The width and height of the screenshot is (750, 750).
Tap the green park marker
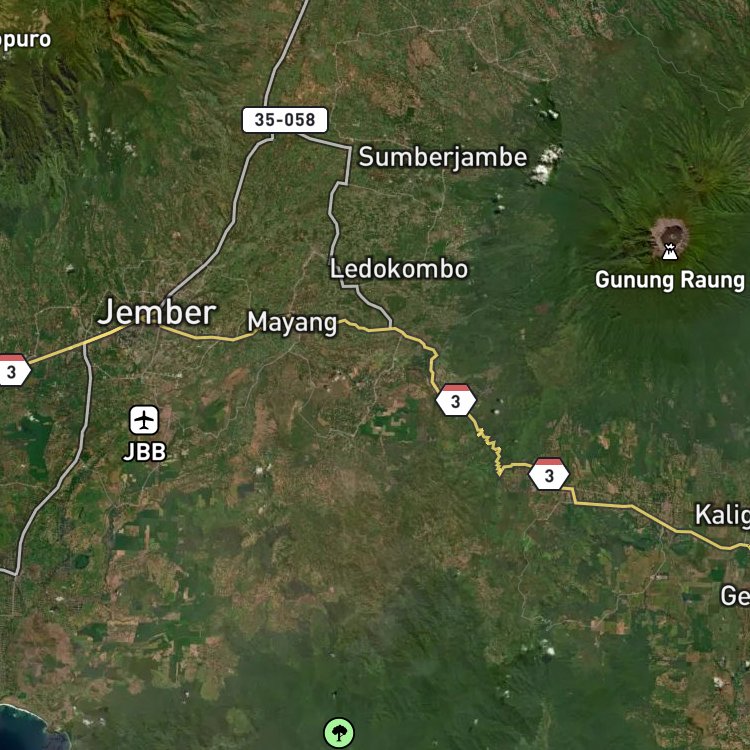coord(339,733)
